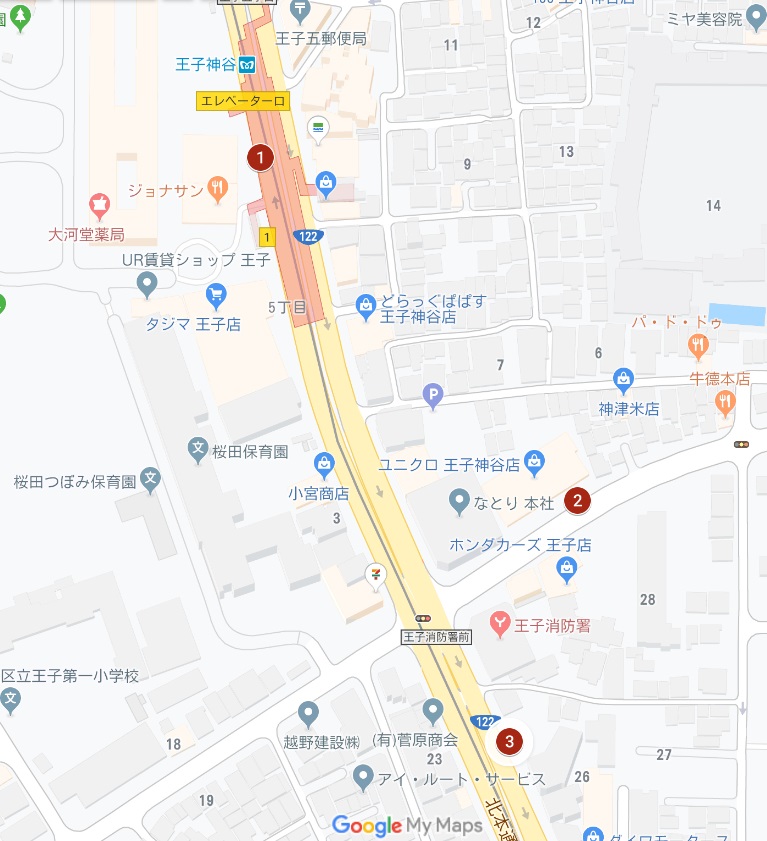Open the red marker numbered 3
The image size is (767, 841).
click(510, 741)
